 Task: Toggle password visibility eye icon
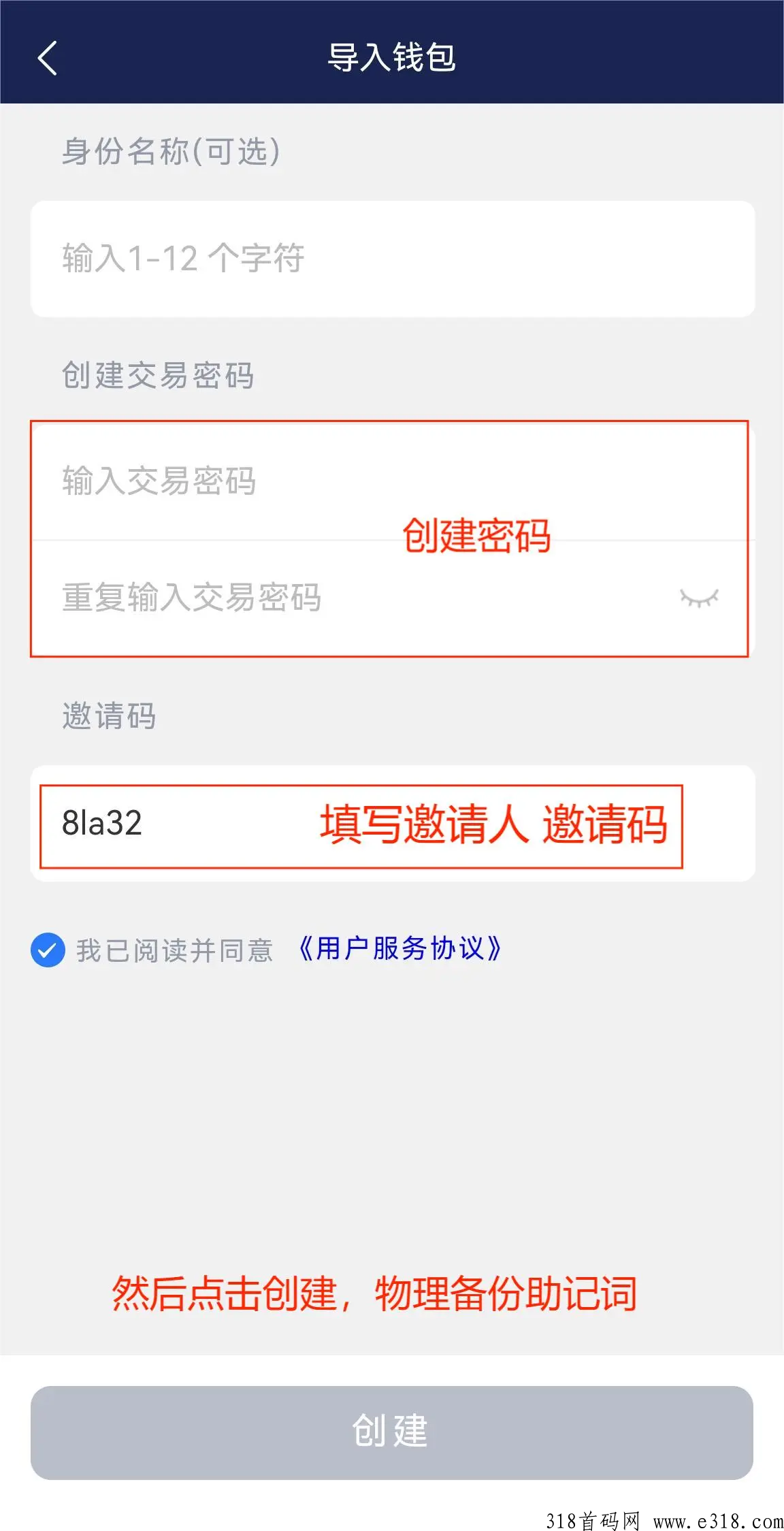point(699,598)
